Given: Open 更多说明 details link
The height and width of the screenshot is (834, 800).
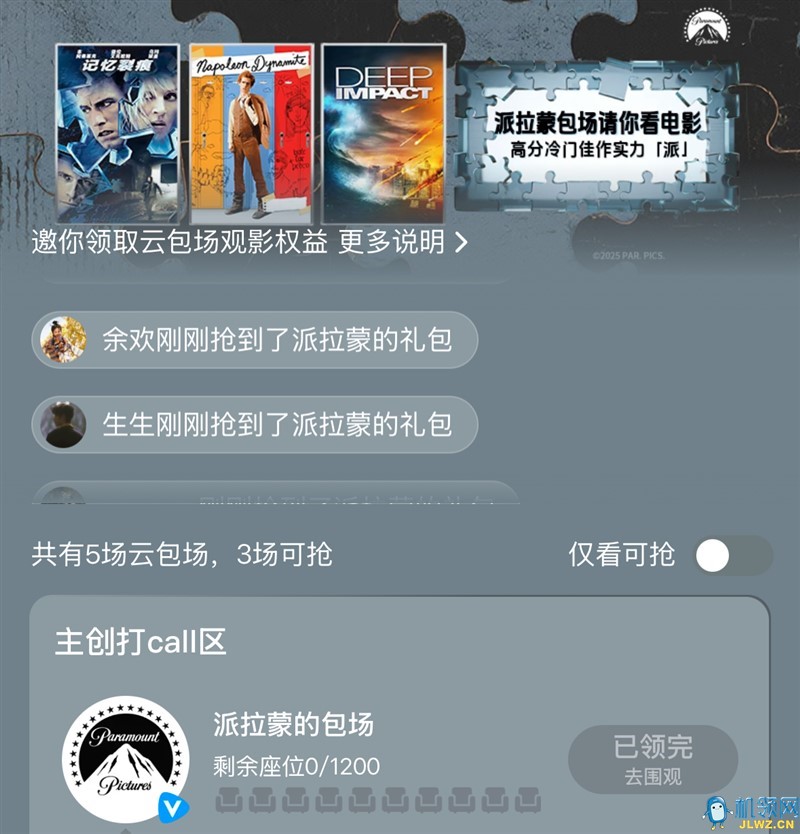Looking at the screenshot, I should [402, 241].
